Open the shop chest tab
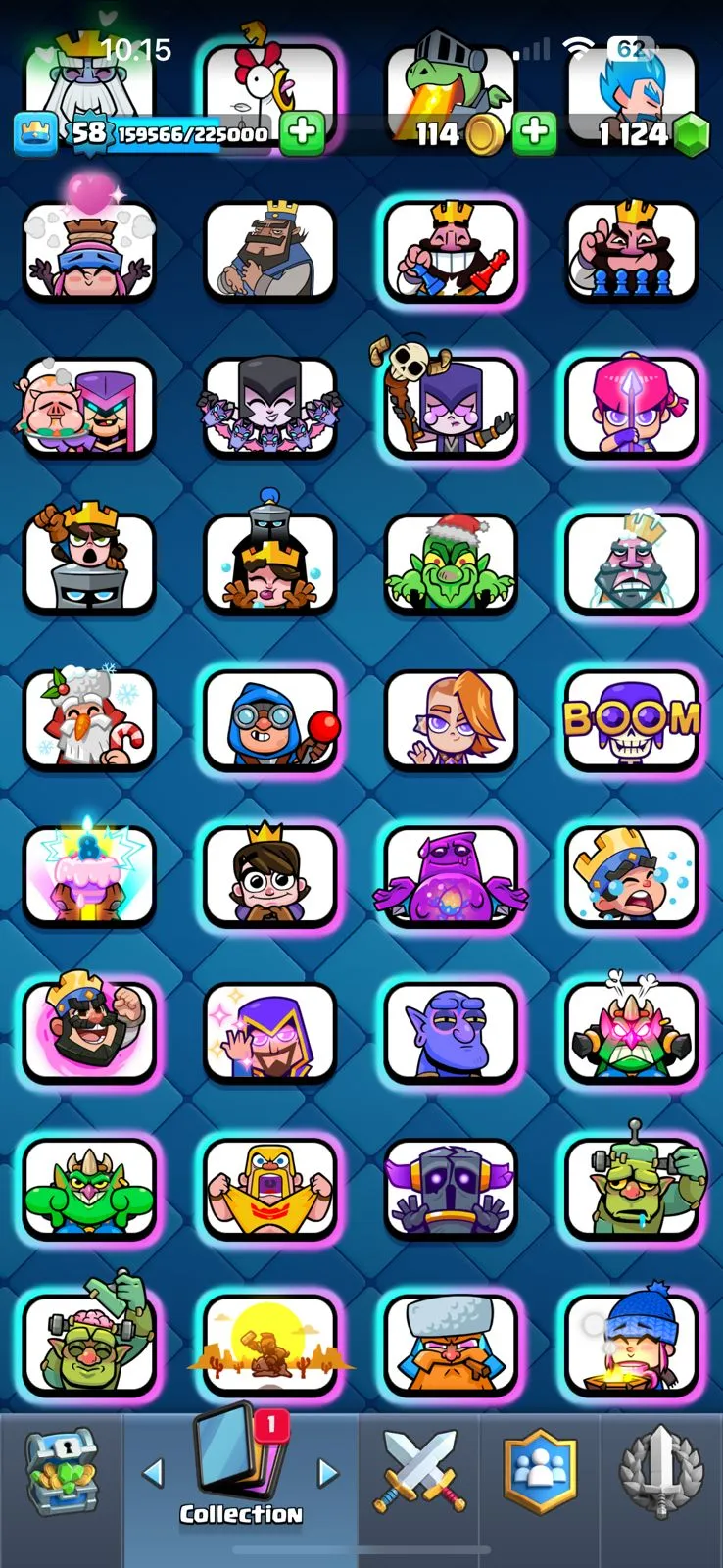Image resolution: width=723 pixels, height=1568 pixels. [x=61, y=1472]
